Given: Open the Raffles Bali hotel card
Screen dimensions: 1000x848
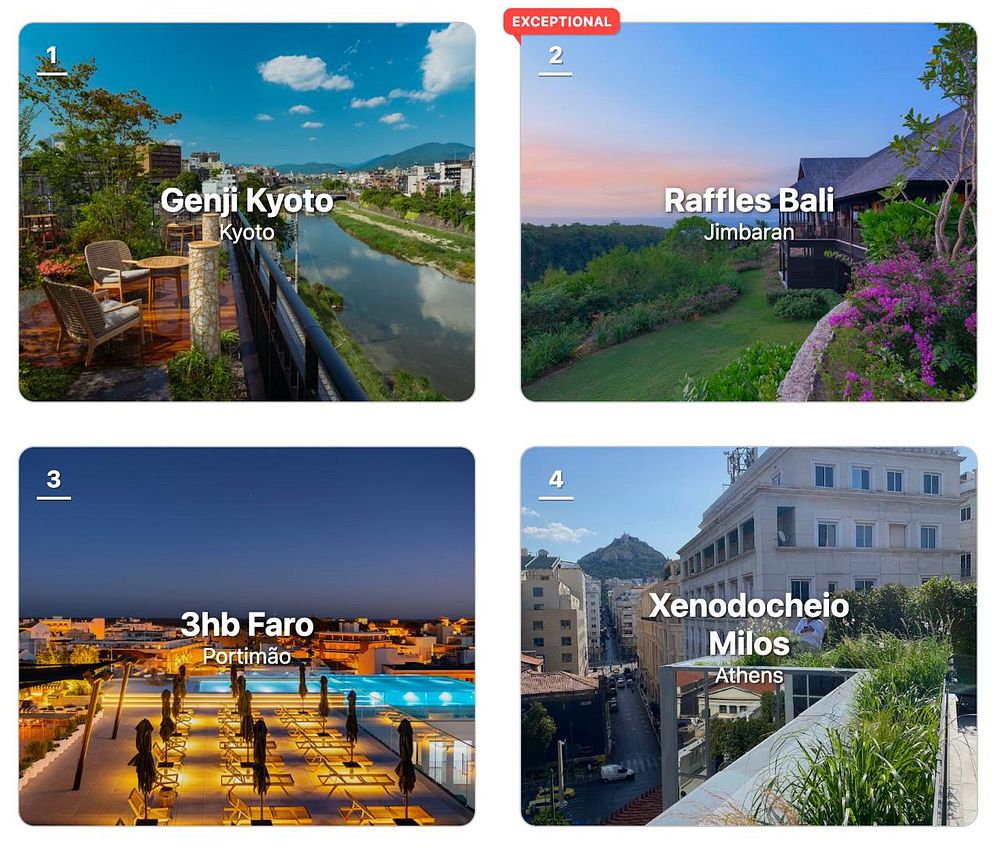Looking at the screenshot, I should tap(748, 212).
